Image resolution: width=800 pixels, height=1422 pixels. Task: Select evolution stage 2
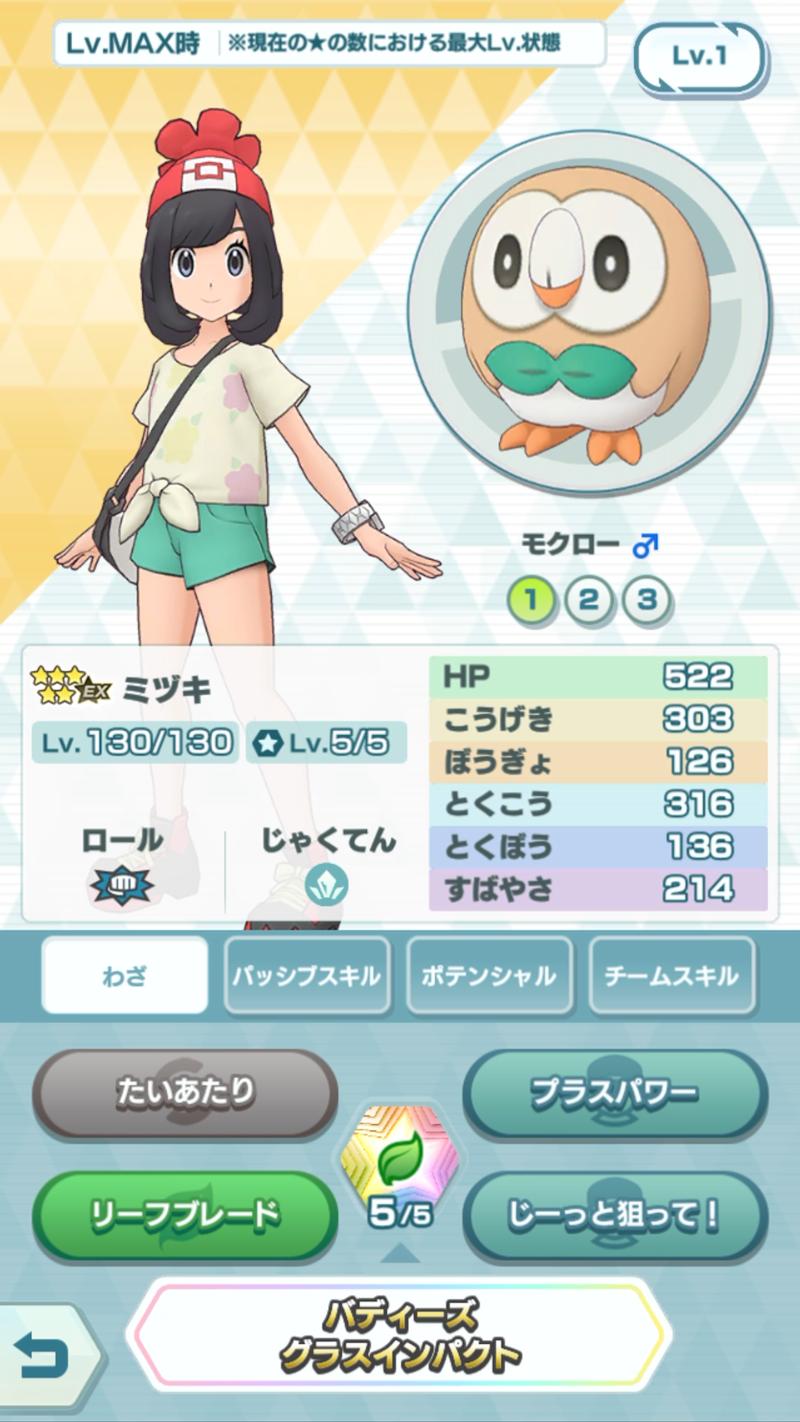(589, 600)
